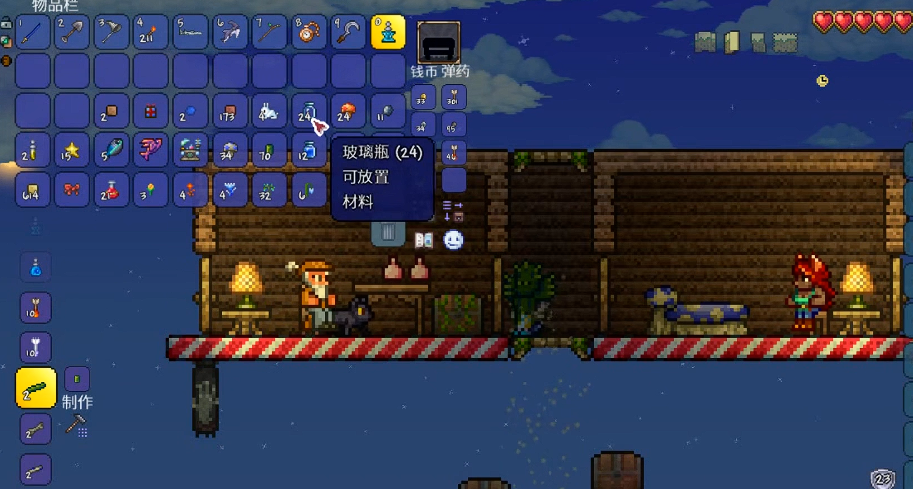The image size is (913, 489).
Task: Select the pickaxe in hotbar slot 3
Action: 112,32
